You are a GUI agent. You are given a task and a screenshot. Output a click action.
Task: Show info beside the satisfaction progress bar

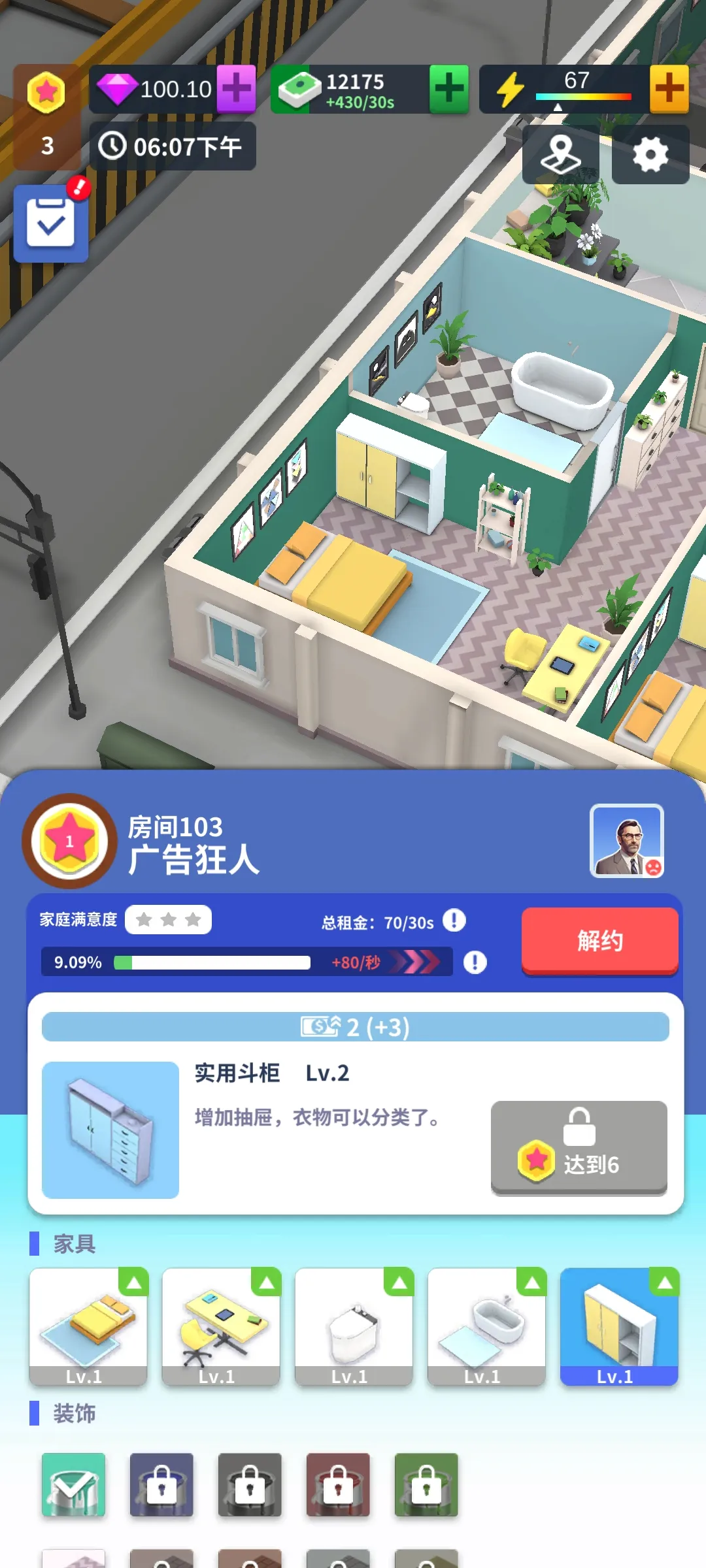[475, 962]
